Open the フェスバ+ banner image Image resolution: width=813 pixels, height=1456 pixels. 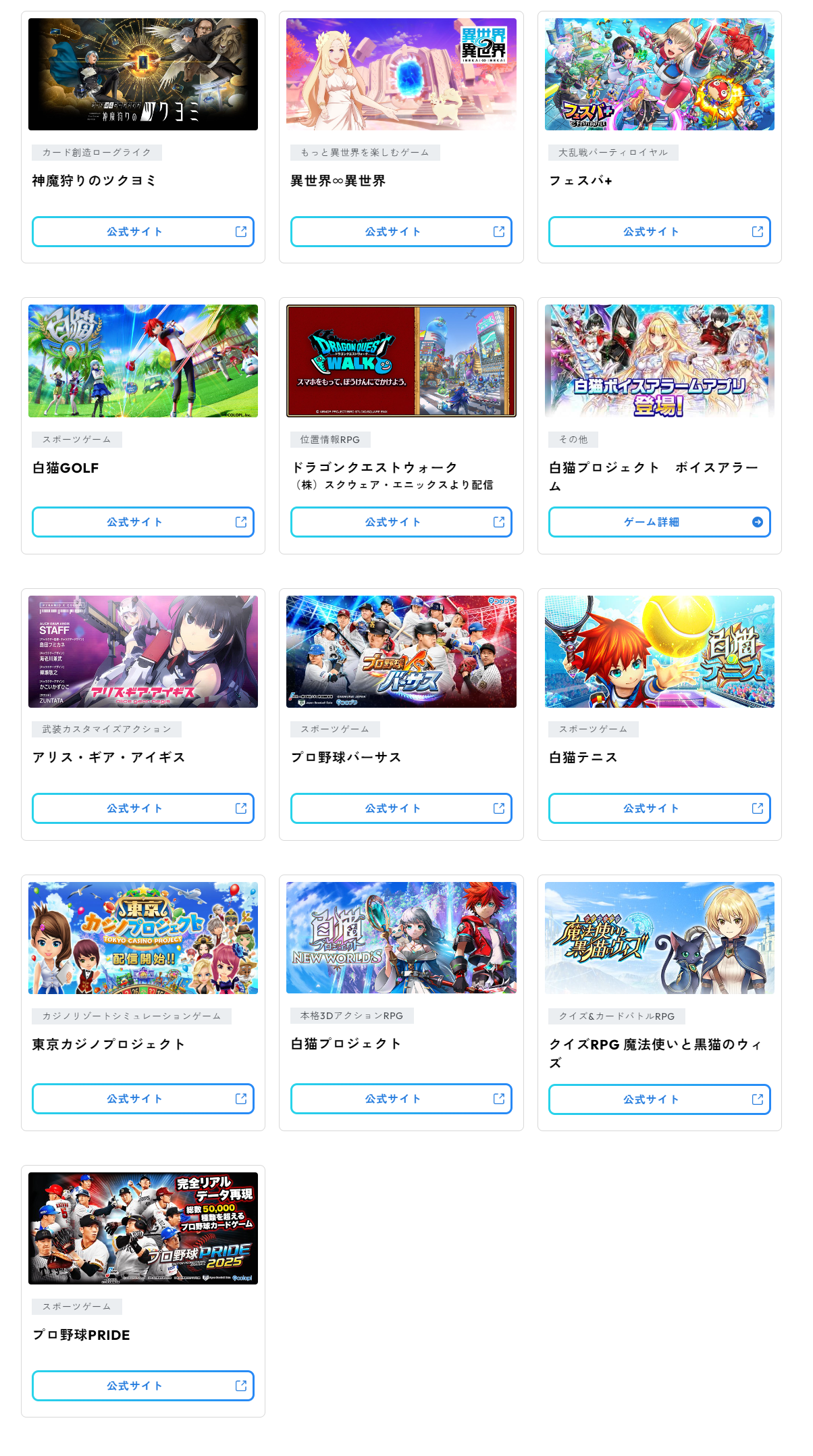(659, 74)
